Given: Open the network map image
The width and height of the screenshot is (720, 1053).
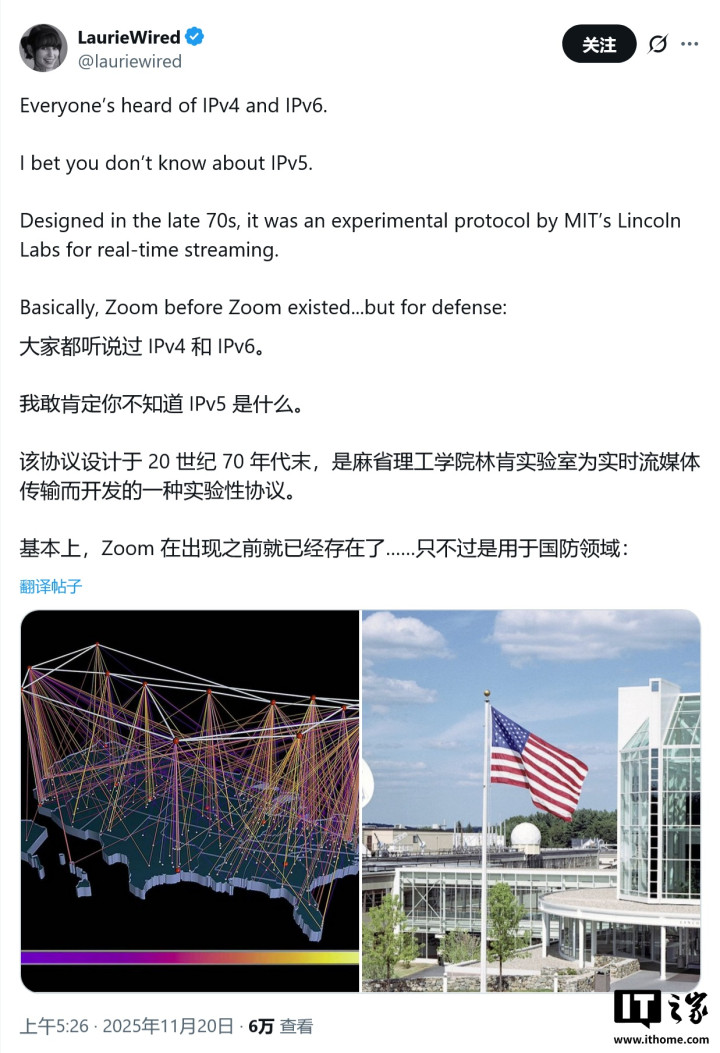Looking at the screenshot, I should coord(190,800).
